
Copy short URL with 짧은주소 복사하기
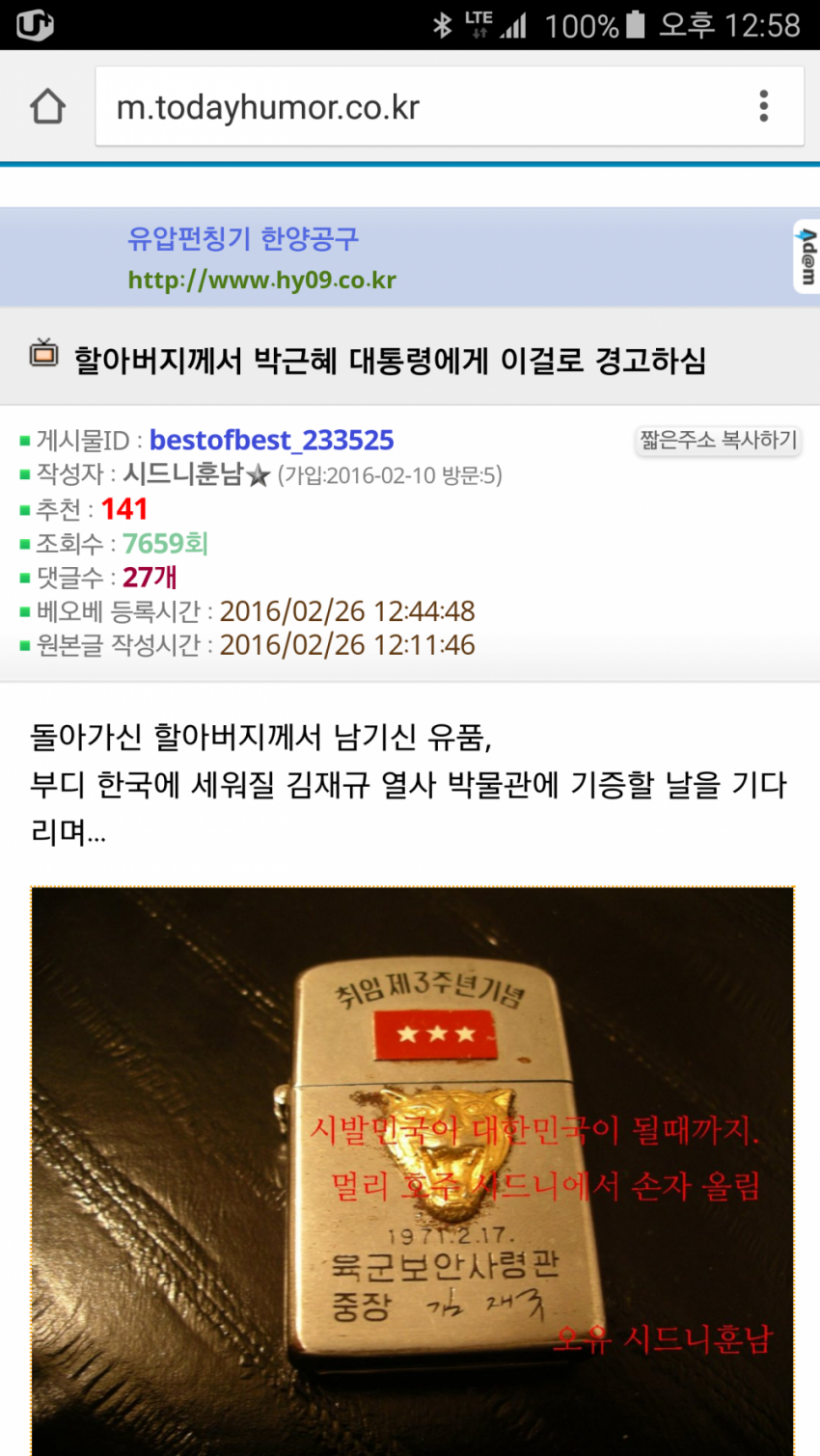click(719, 441)
